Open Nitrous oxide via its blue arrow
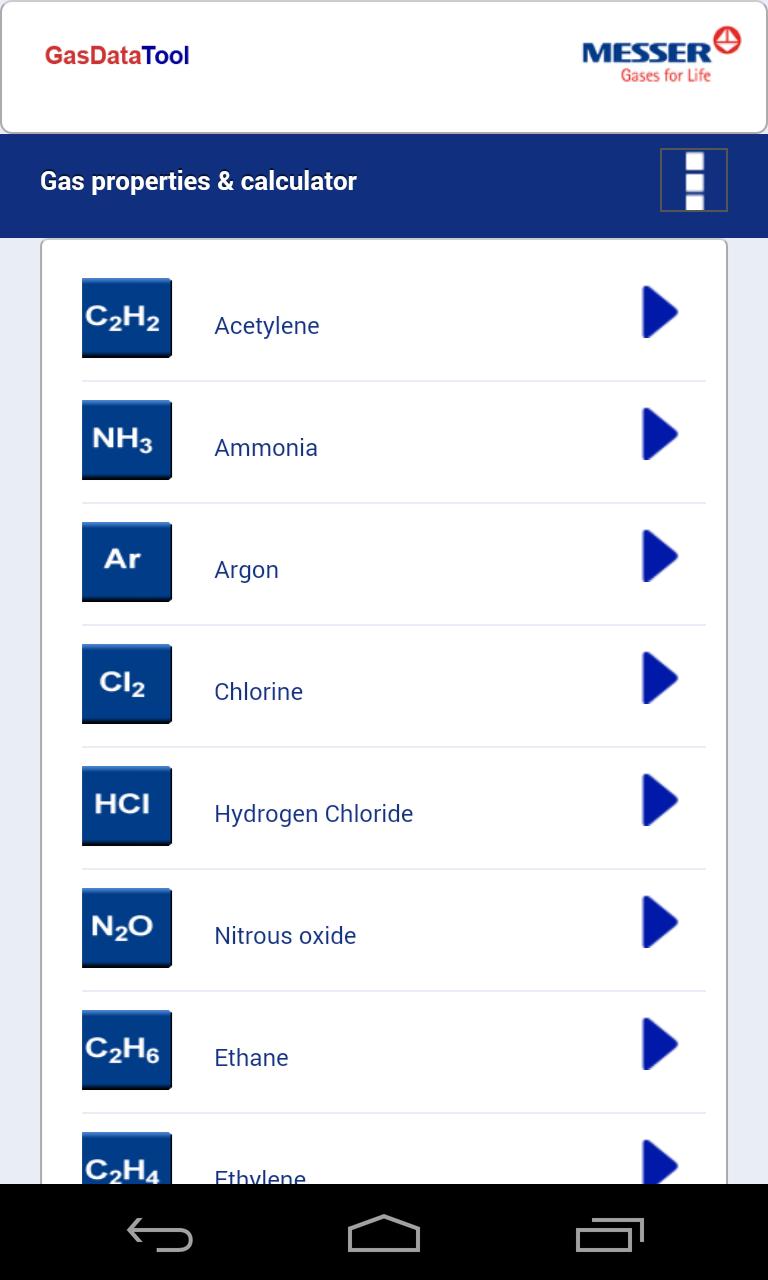The height and width of the screenshot is (1280, 768). tap(659, 922)
